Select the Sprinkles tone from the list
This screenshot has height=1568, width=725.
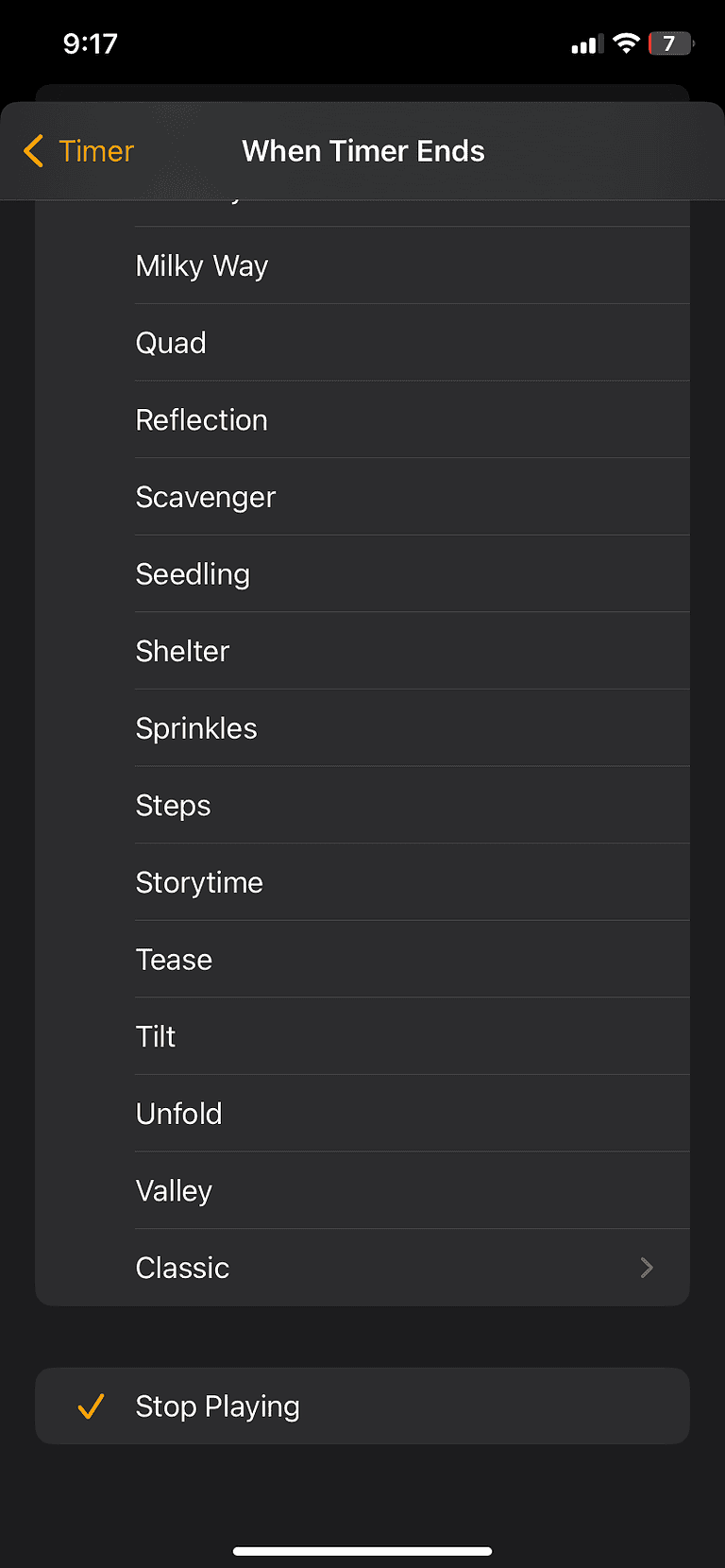(362, 727)
